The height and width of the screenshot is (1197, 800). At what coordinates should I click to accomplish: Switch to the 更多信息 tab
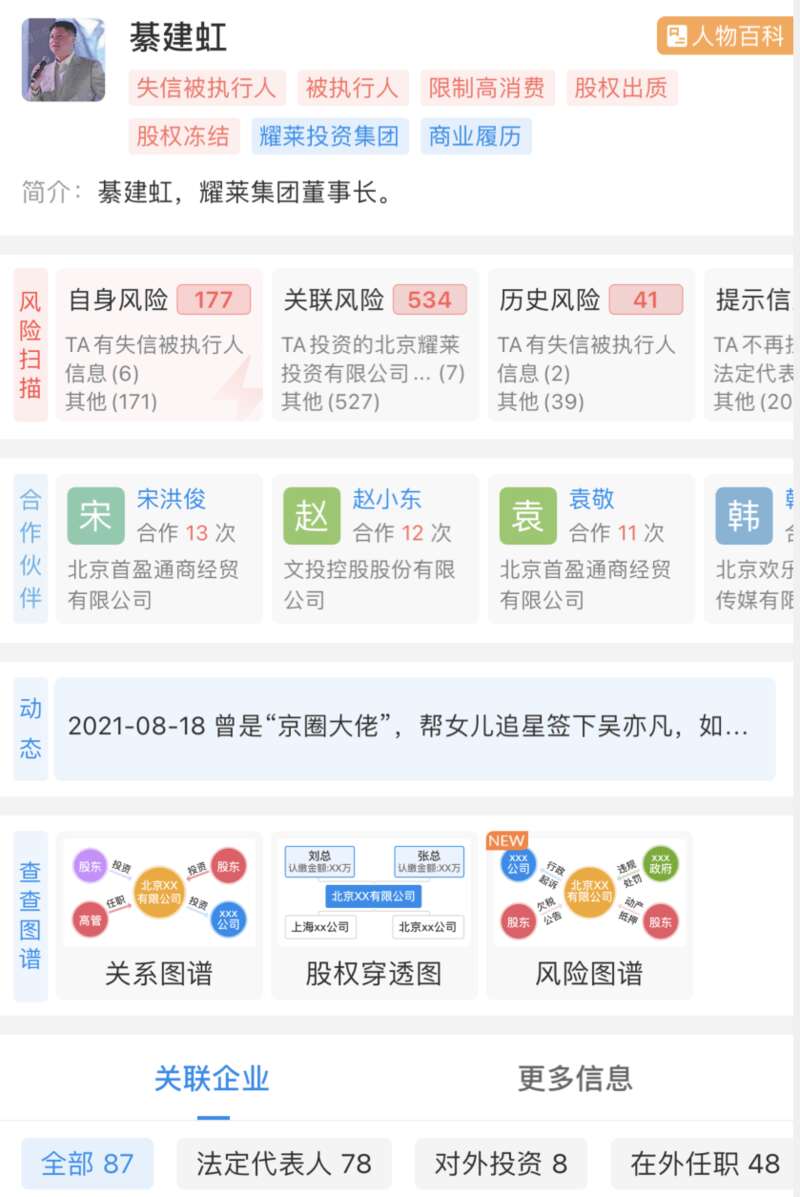coord(575,1078)
